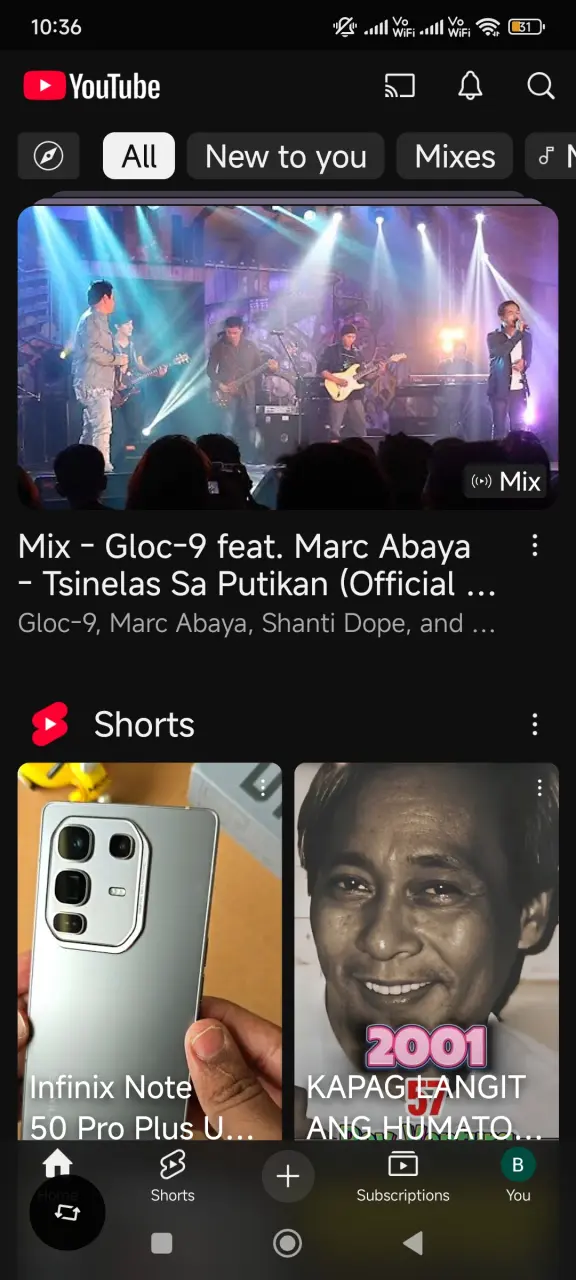Watch the Infinix Note 50 Pro Plus short

[x=150, y=952]
